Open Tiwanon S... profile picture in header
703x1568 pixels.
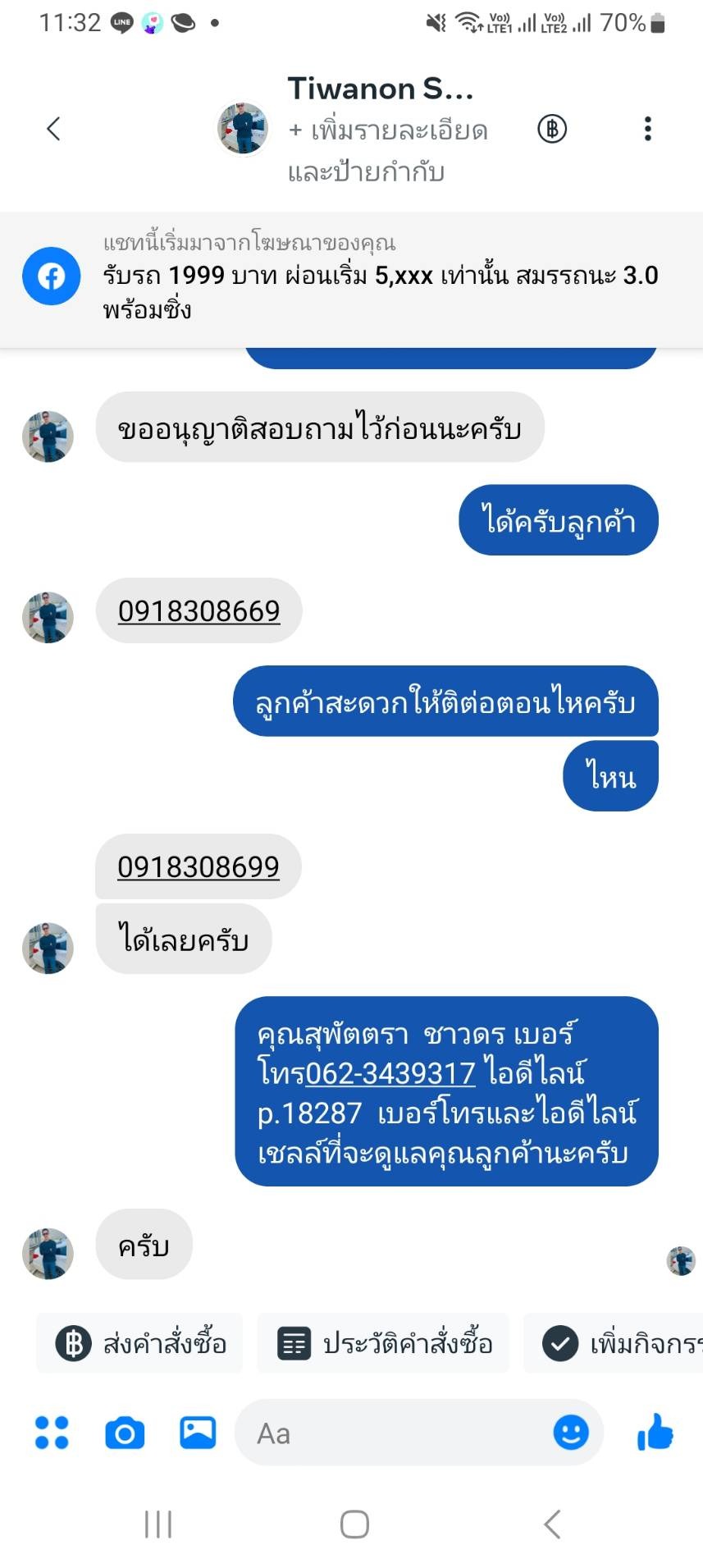(242, 129)
